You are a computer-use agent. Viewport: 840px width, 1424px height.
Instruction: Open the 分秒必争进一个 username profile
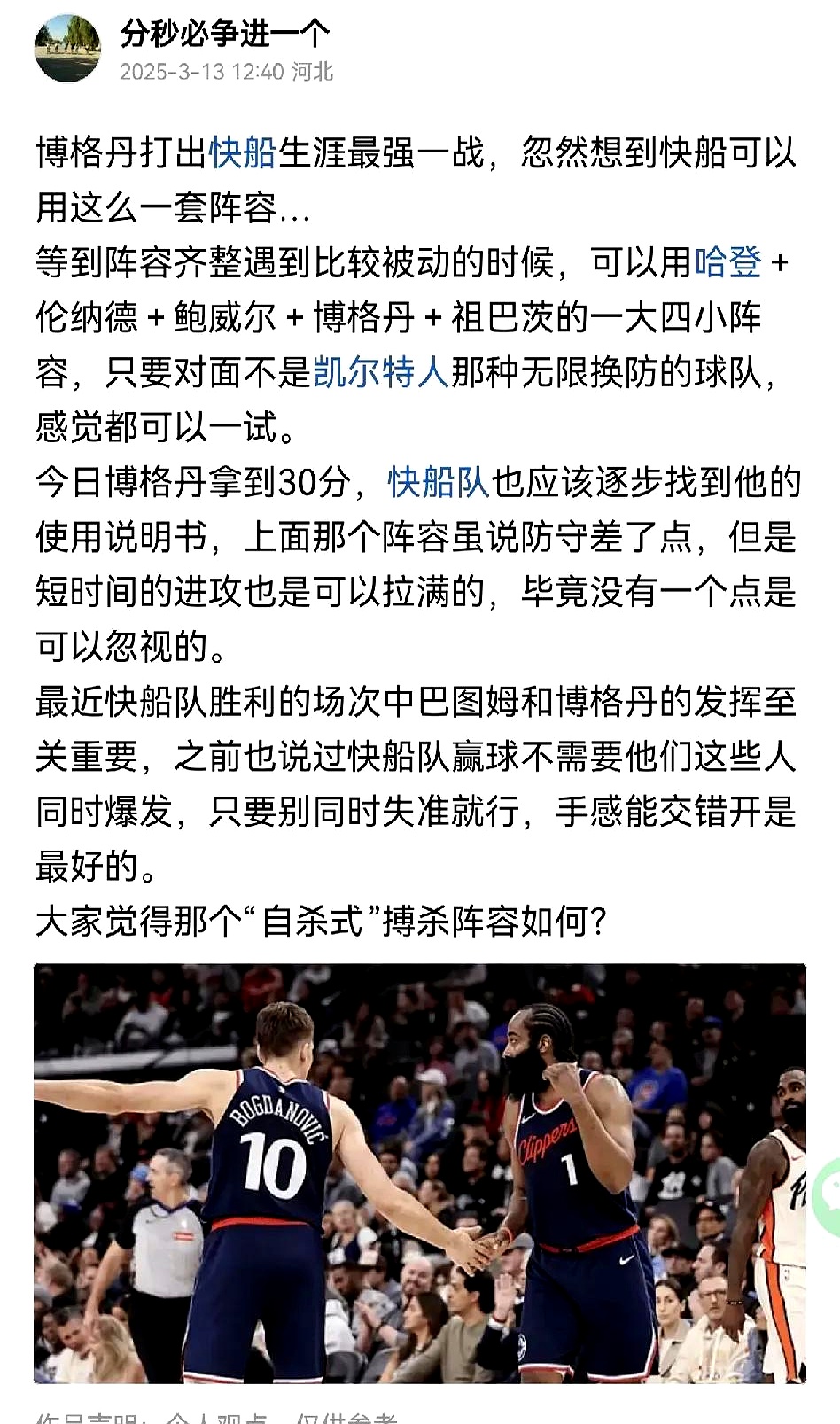pyautogui.click(x=225, y=34)
